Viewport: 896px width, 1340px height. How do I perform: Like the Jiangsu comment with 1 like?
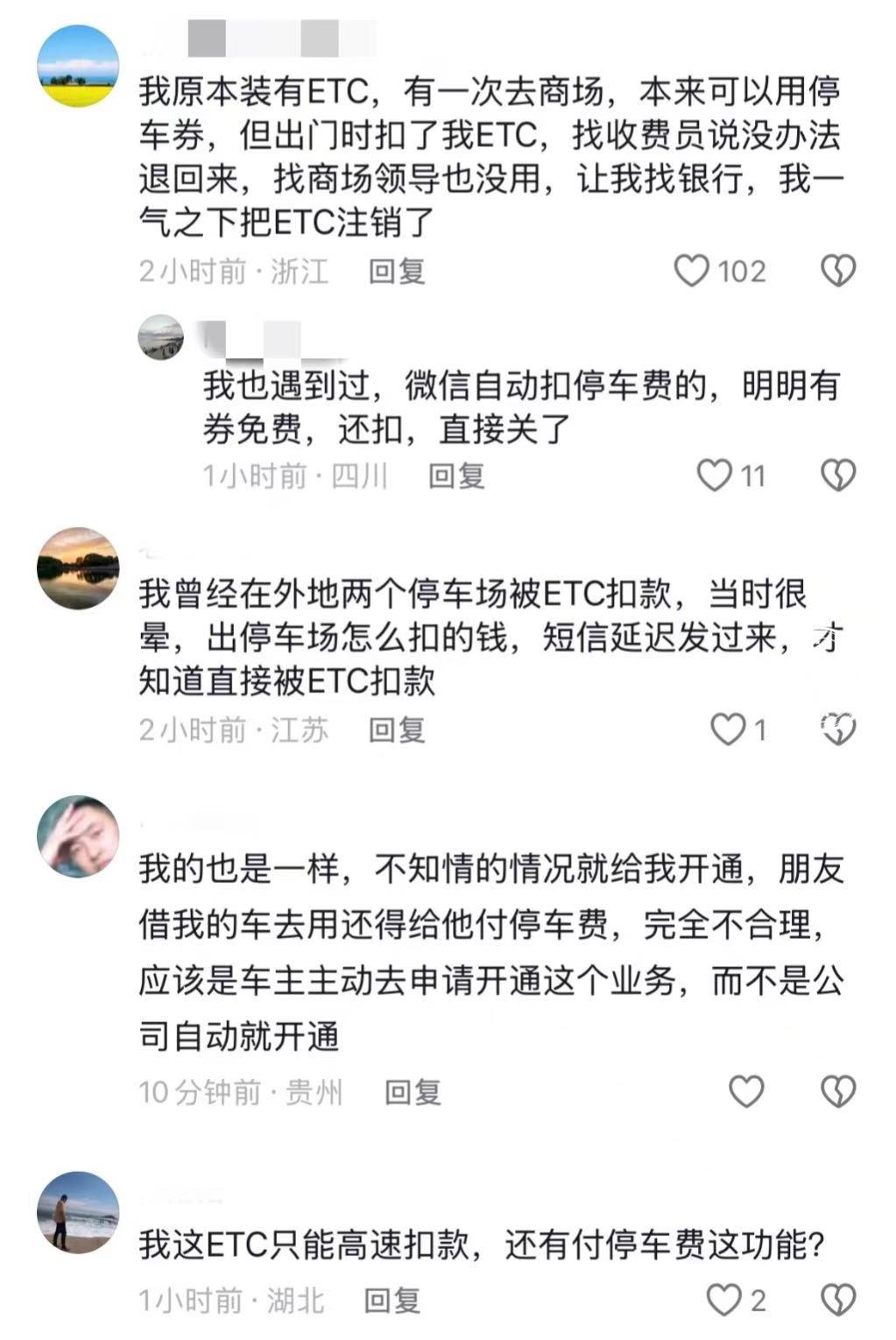(727, 729)
